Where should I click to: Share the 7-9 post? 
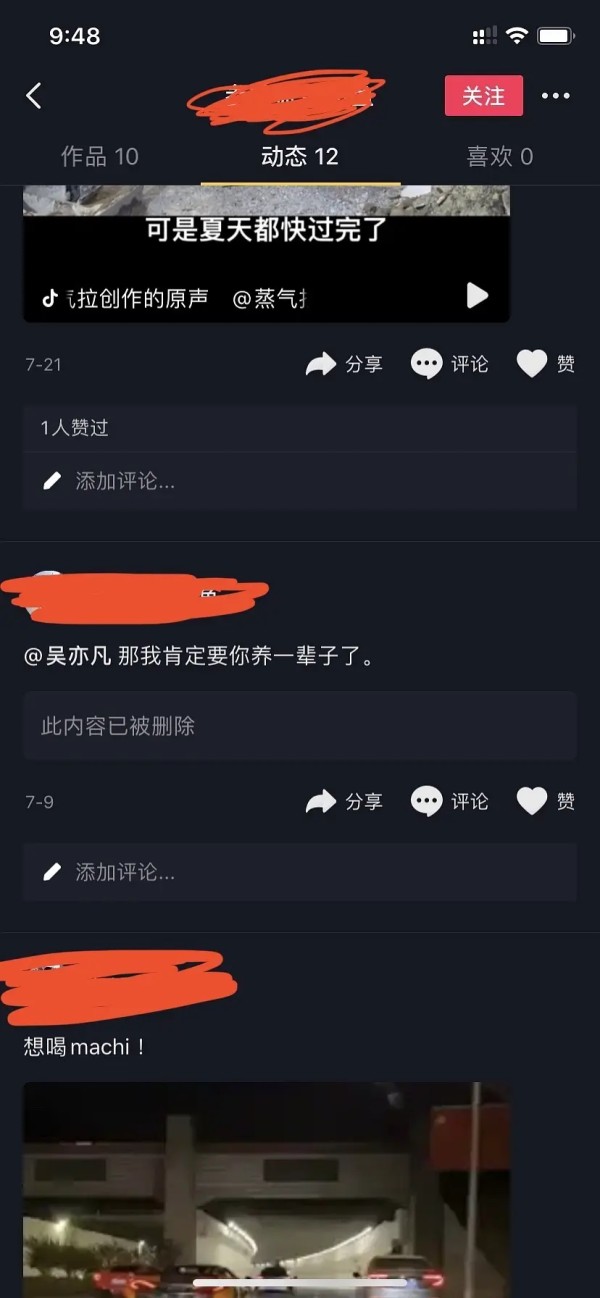point(344,801)
